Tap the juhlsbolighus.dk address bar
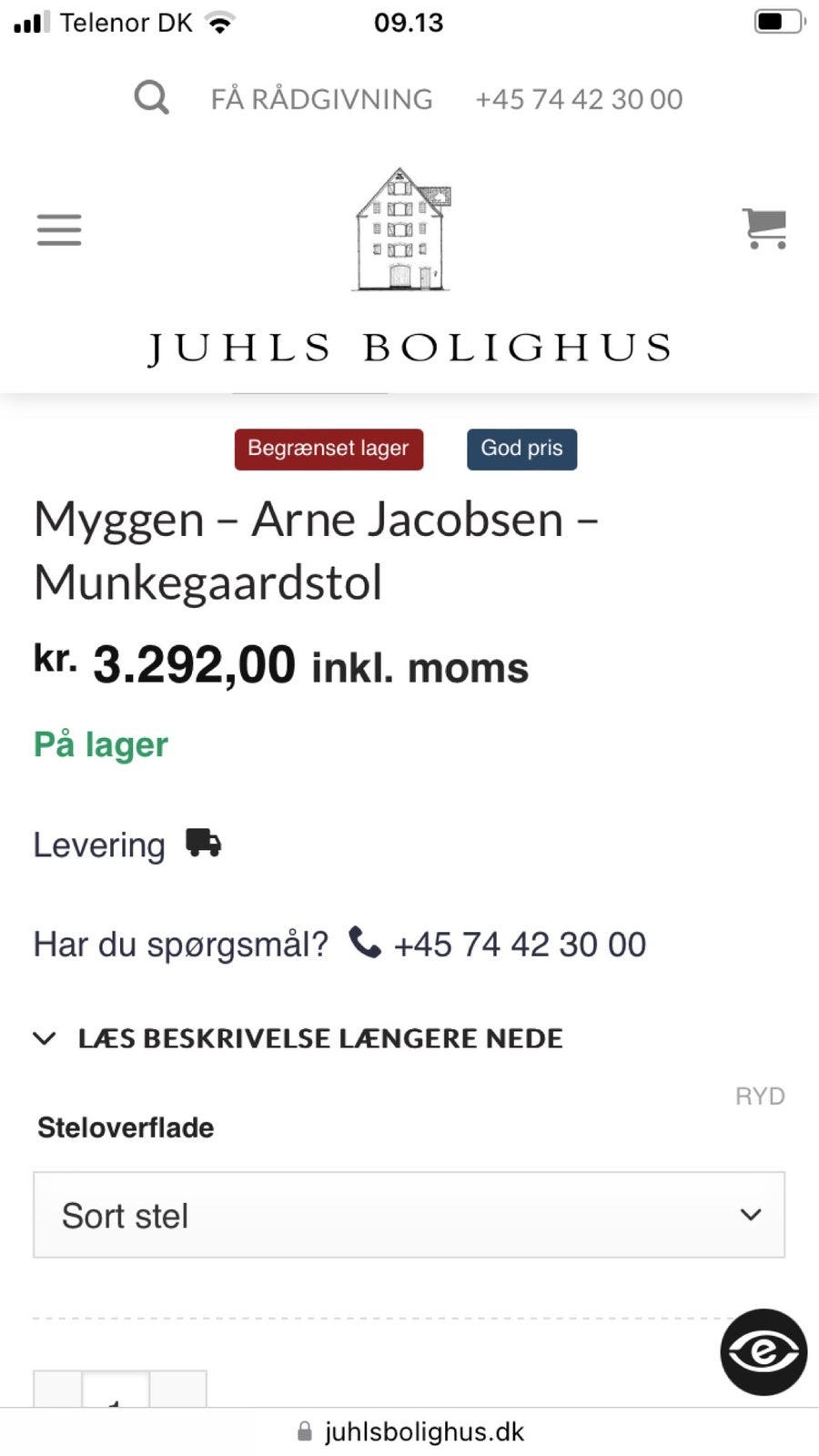819x1456 pixels. [424, 1431]
